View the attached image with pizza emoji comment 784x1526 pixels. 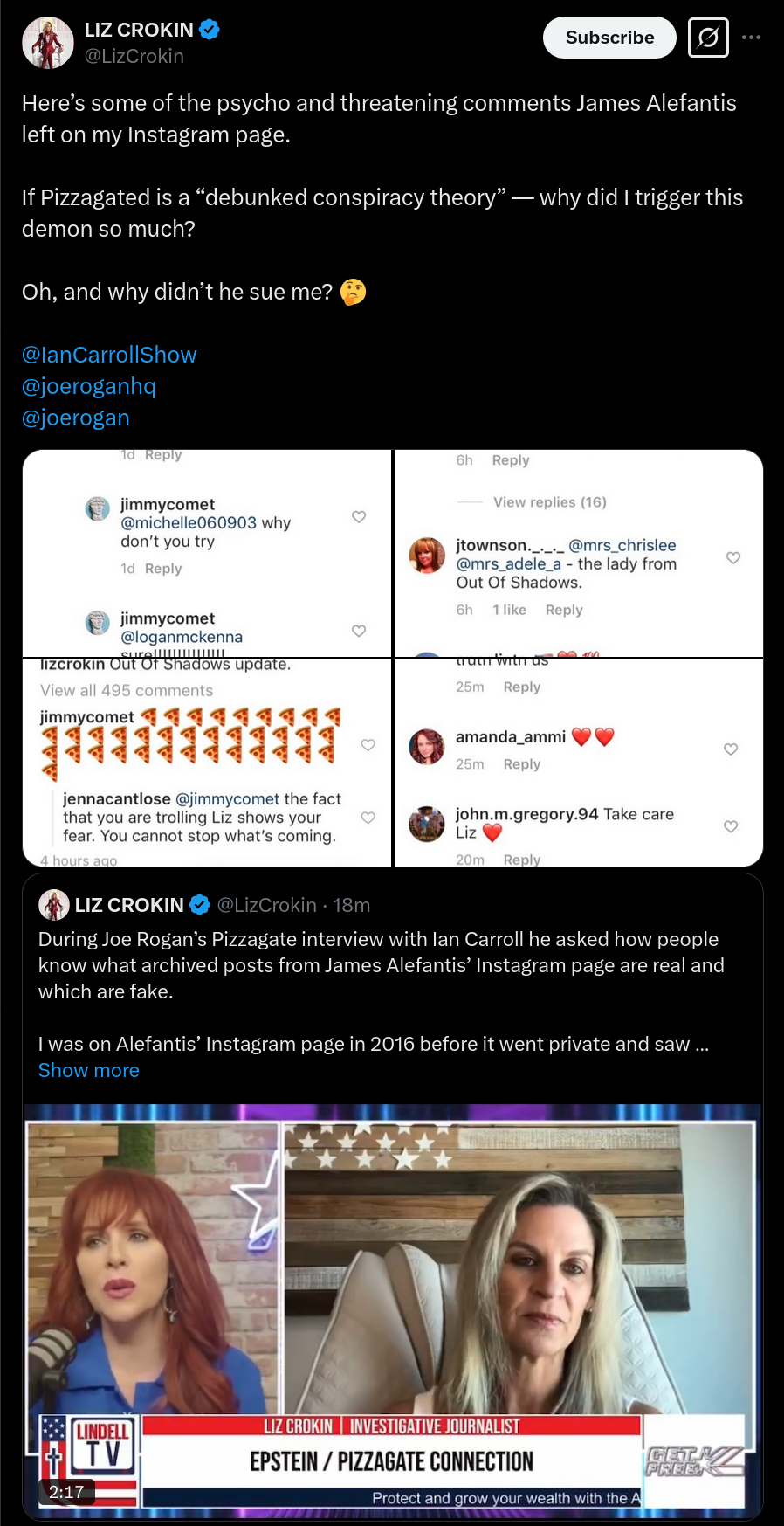207,763
